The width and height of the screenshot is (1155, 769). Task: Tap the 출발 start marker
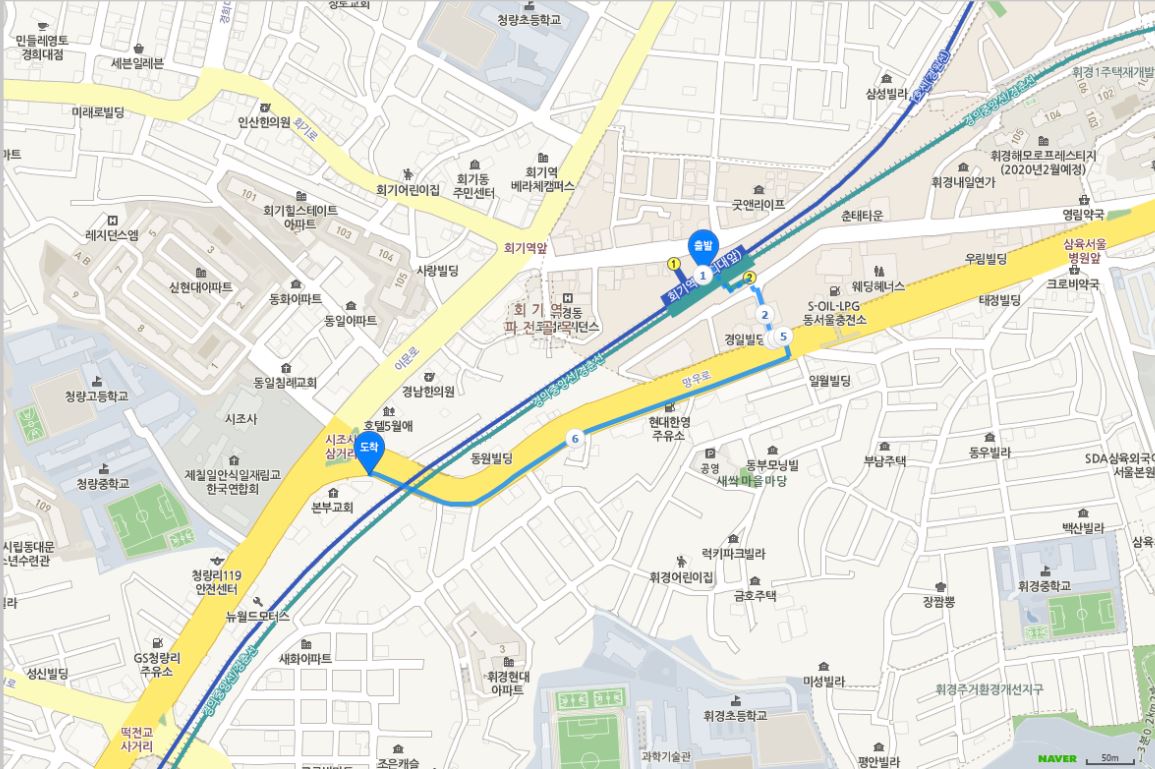tap(703, 245)
